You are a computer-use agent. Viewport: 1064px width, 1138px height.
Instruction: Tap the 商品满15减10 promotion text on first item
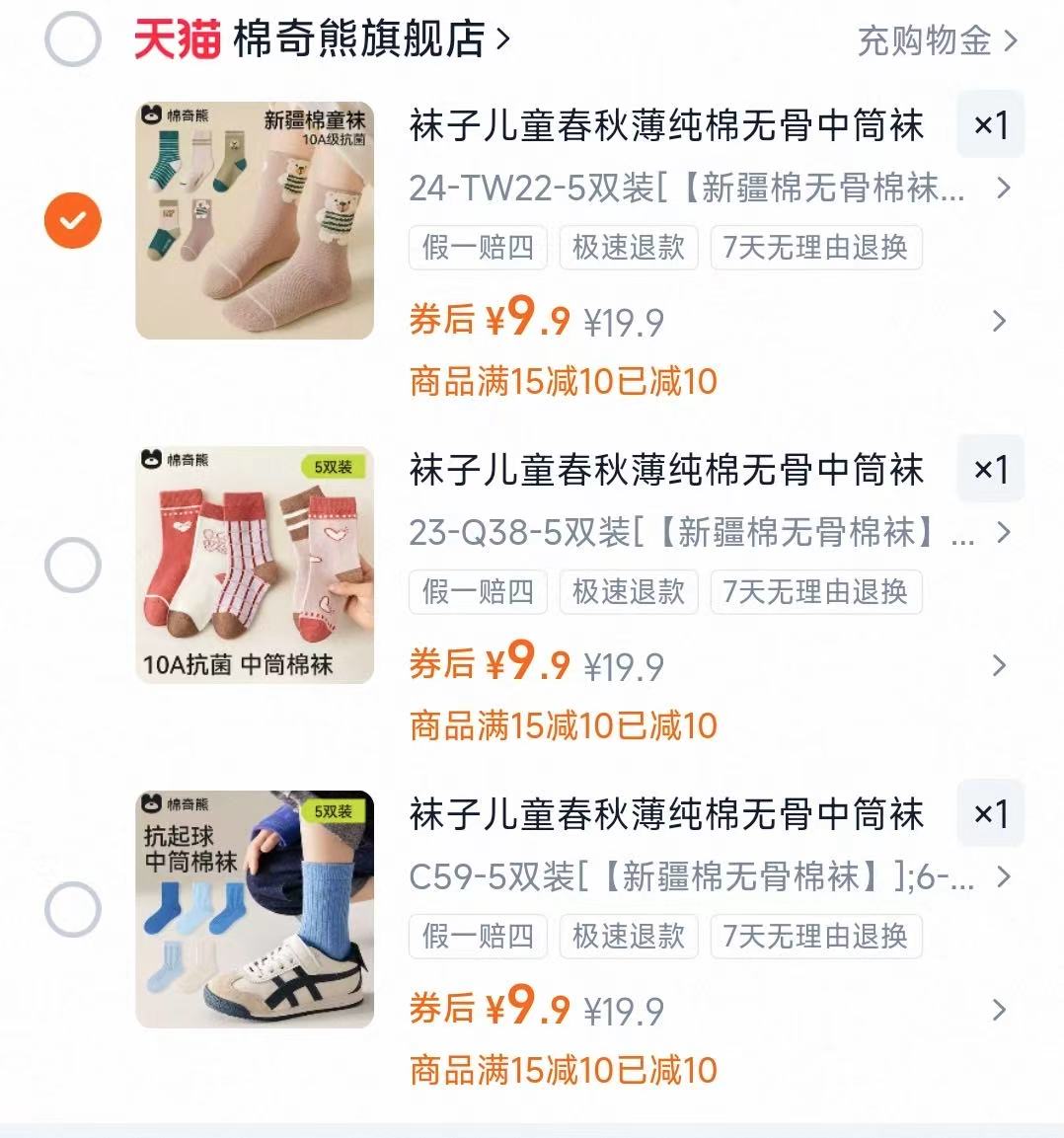(564, 381)
